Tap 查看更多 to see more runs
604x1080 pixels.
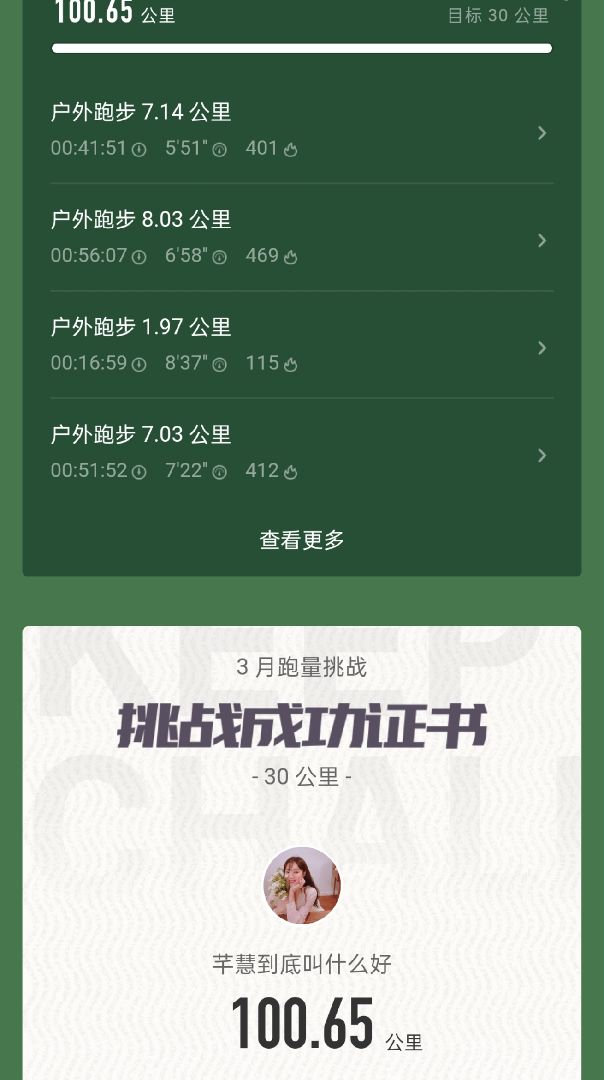tap(302, 540)
